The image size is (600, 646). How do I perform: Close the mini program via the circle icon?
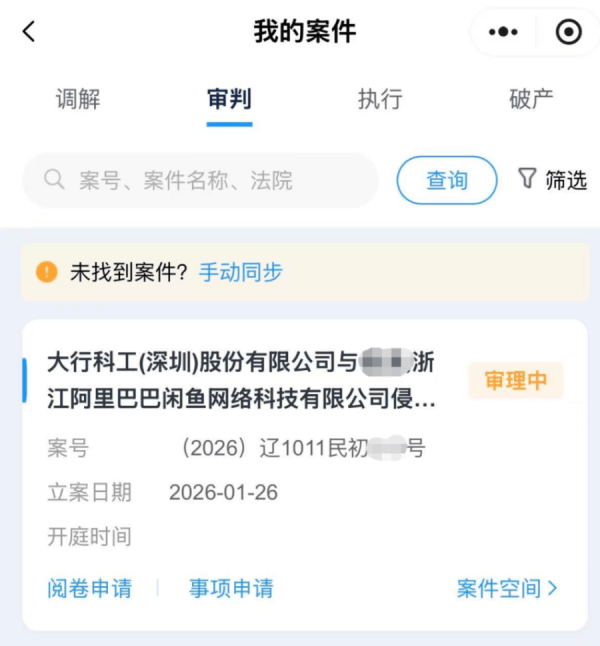[568, 32]
